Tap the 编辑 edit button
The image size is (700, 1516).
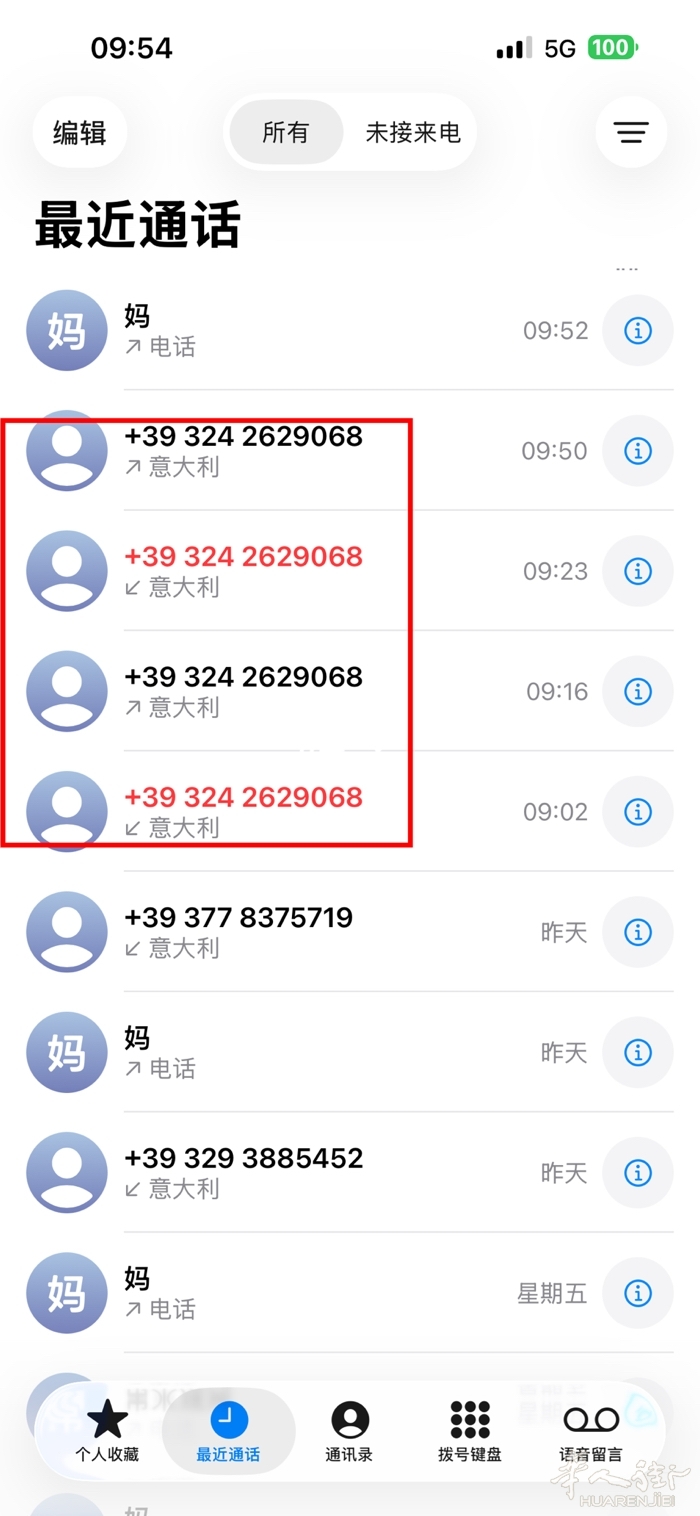(79, 133)
